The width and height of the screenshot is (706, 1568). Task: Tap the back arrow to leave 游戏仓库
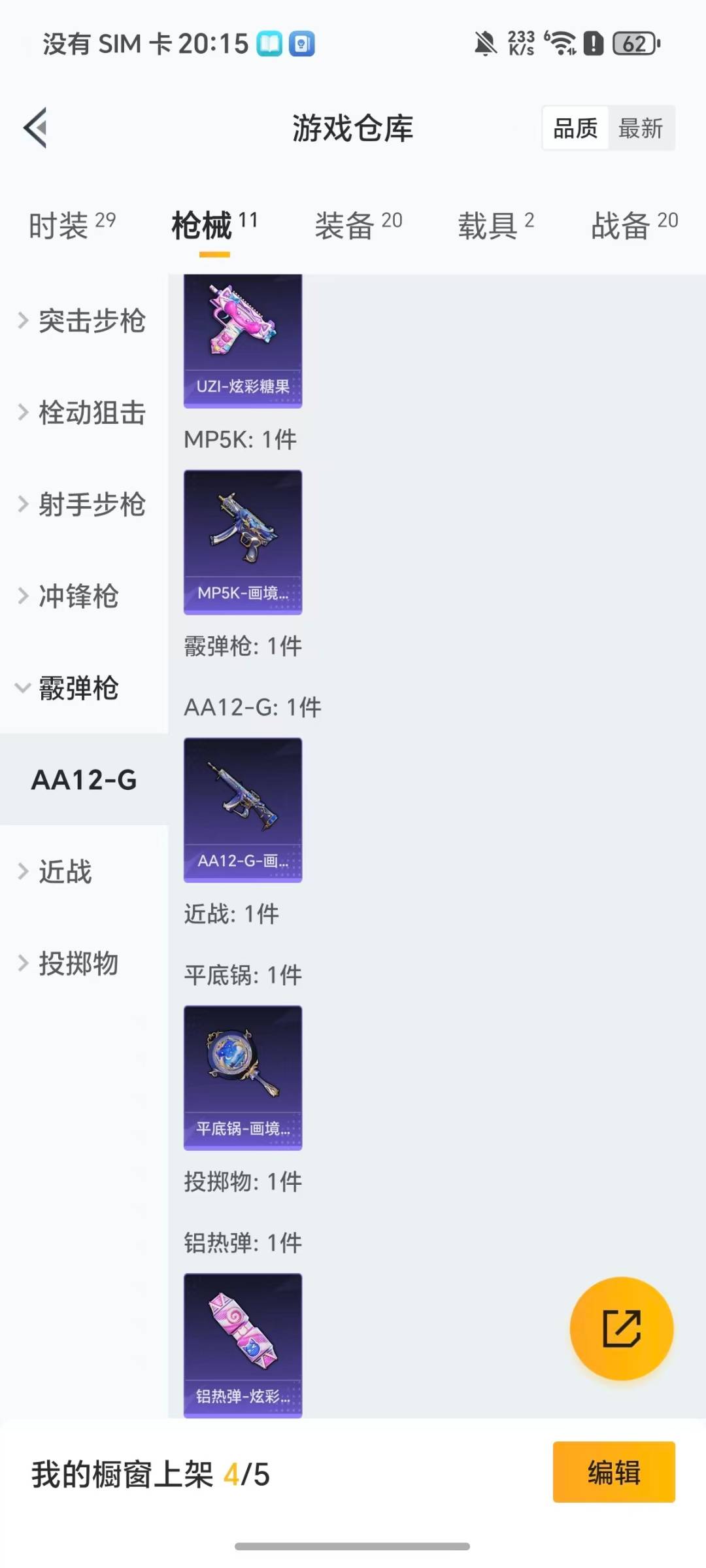(36, 128)
